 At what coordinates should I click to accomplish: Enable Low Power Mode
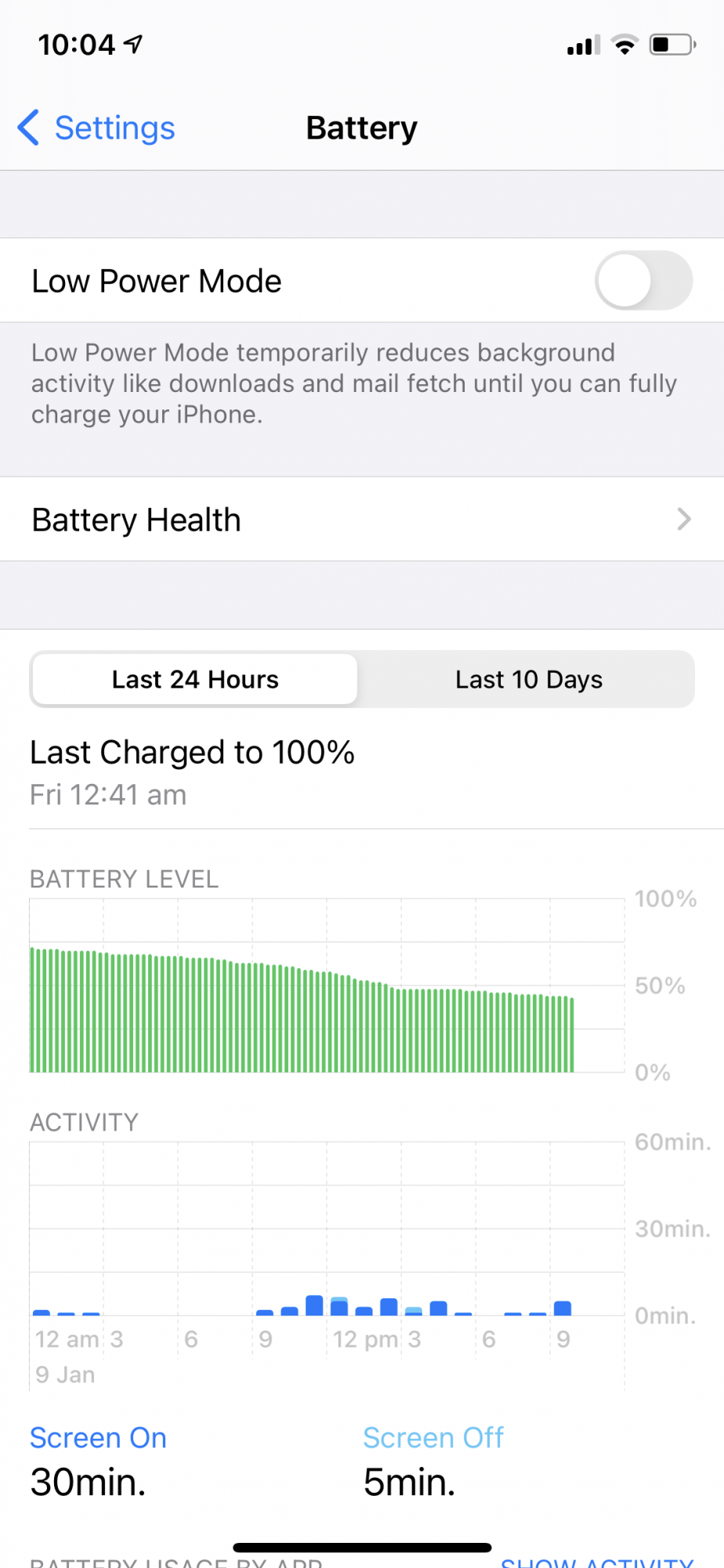(643, 281)
